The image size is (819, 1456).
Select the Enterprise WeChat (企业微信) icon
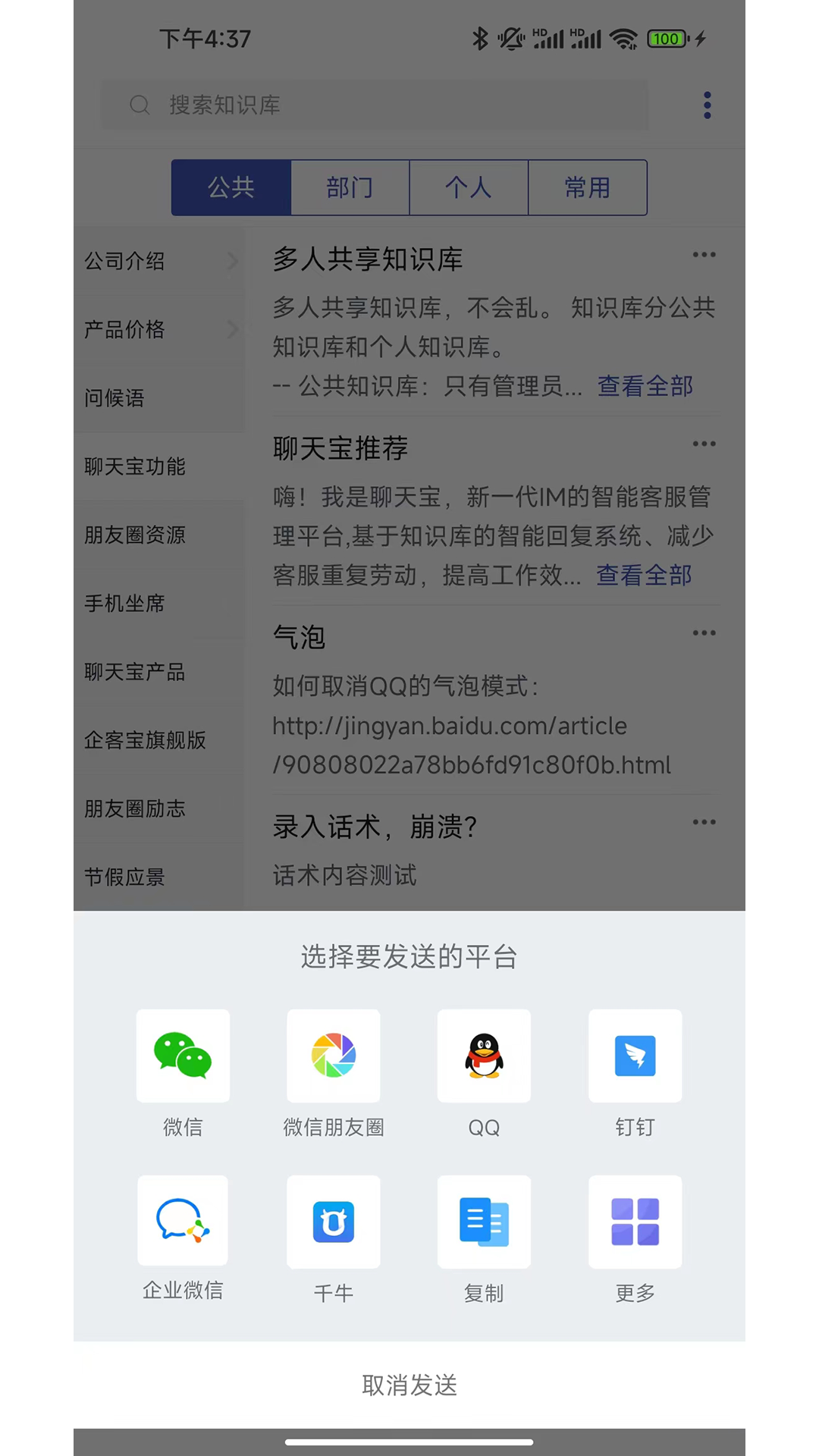[x=182, y=1221]
